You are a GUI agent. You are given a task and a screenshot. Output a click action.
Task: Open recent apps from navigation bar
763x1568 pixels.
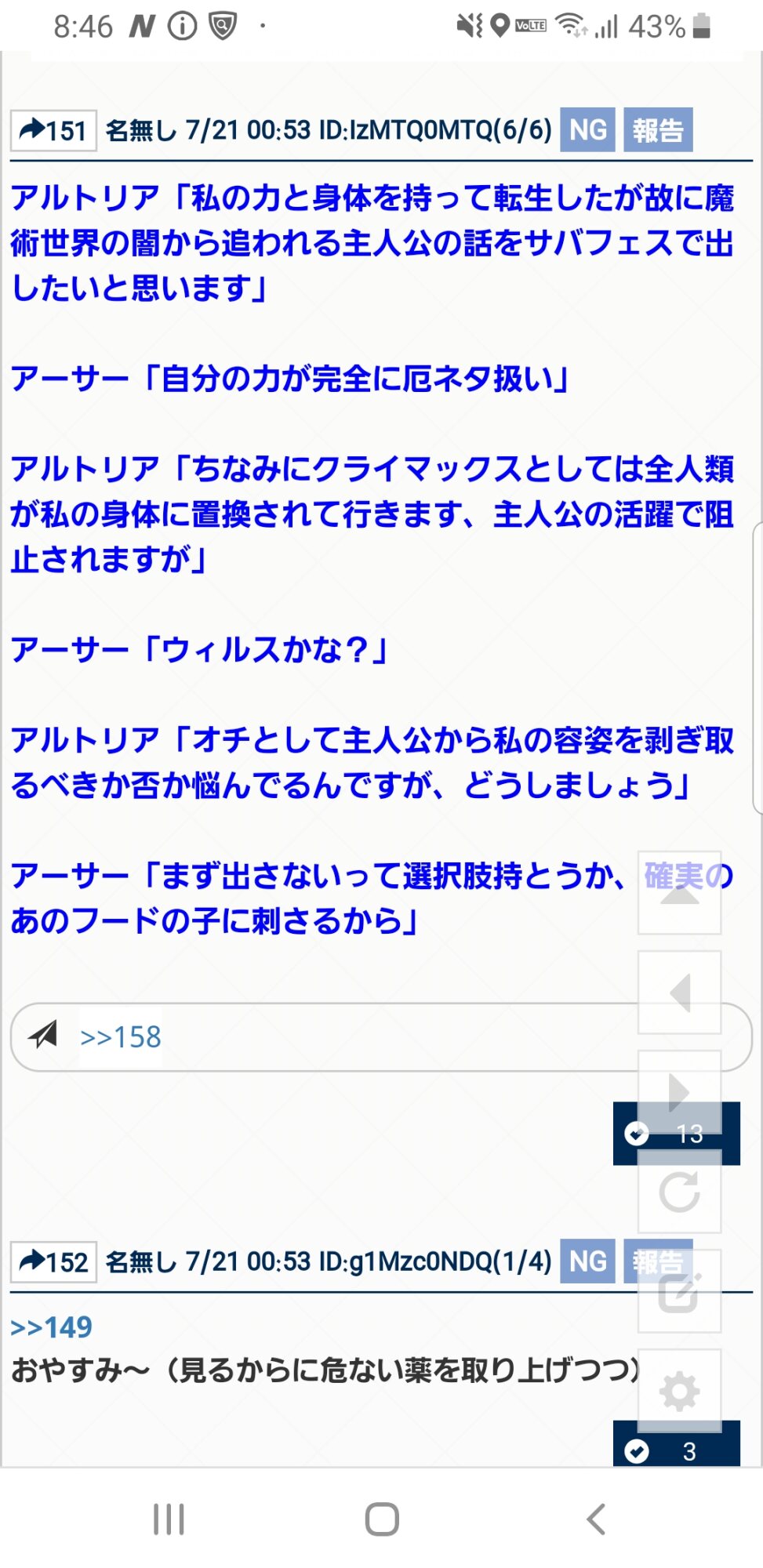pos(169,1519)
